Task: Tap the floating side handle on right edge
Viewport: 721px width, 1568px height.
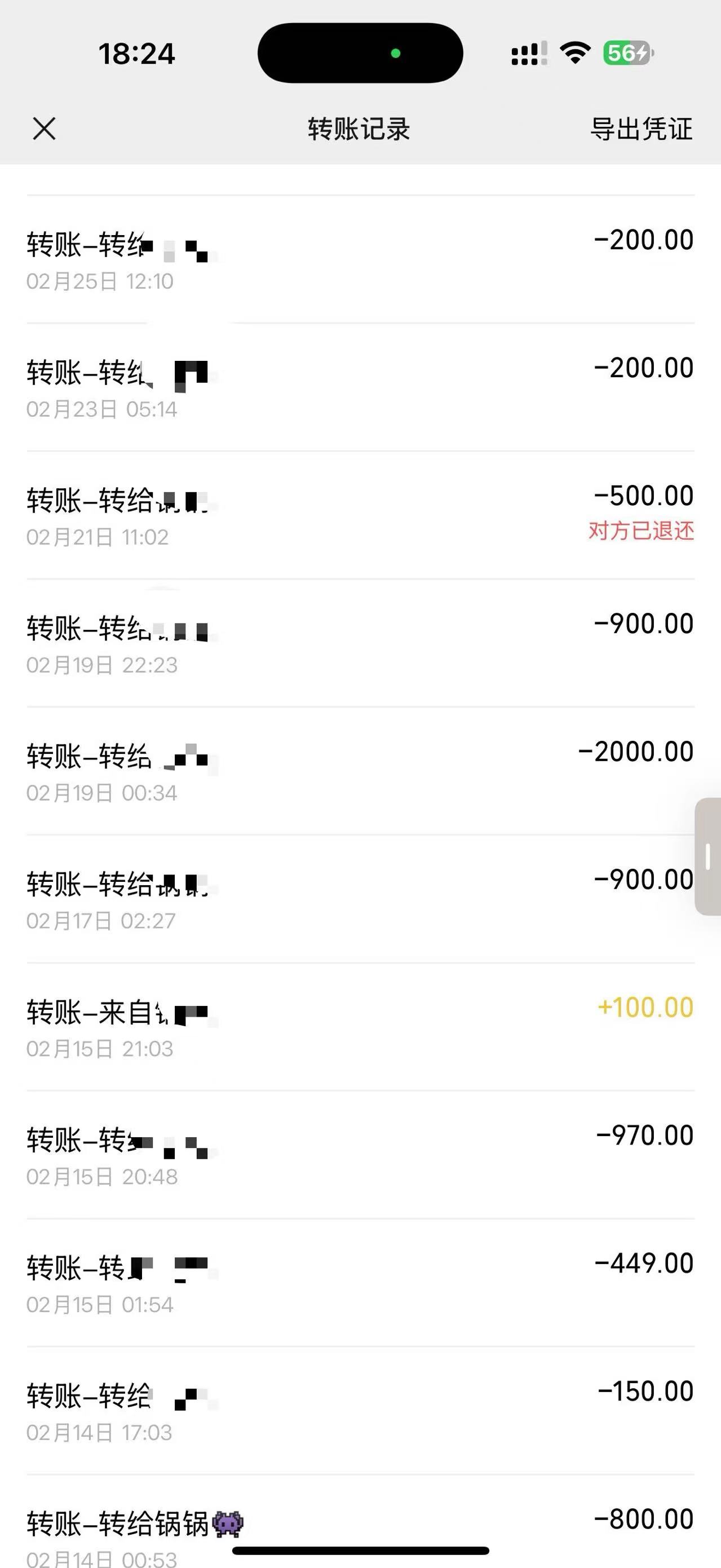Action: 708,856
